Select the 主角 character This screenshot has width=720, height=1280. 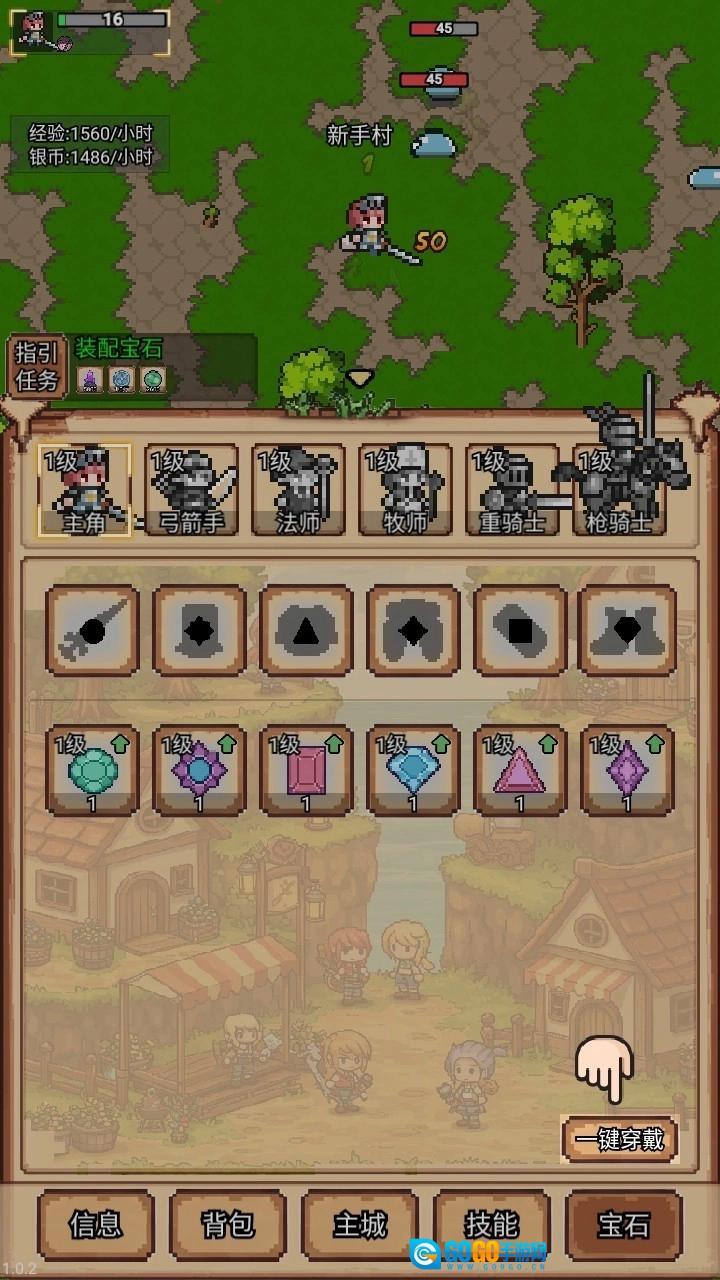[84, 490]
